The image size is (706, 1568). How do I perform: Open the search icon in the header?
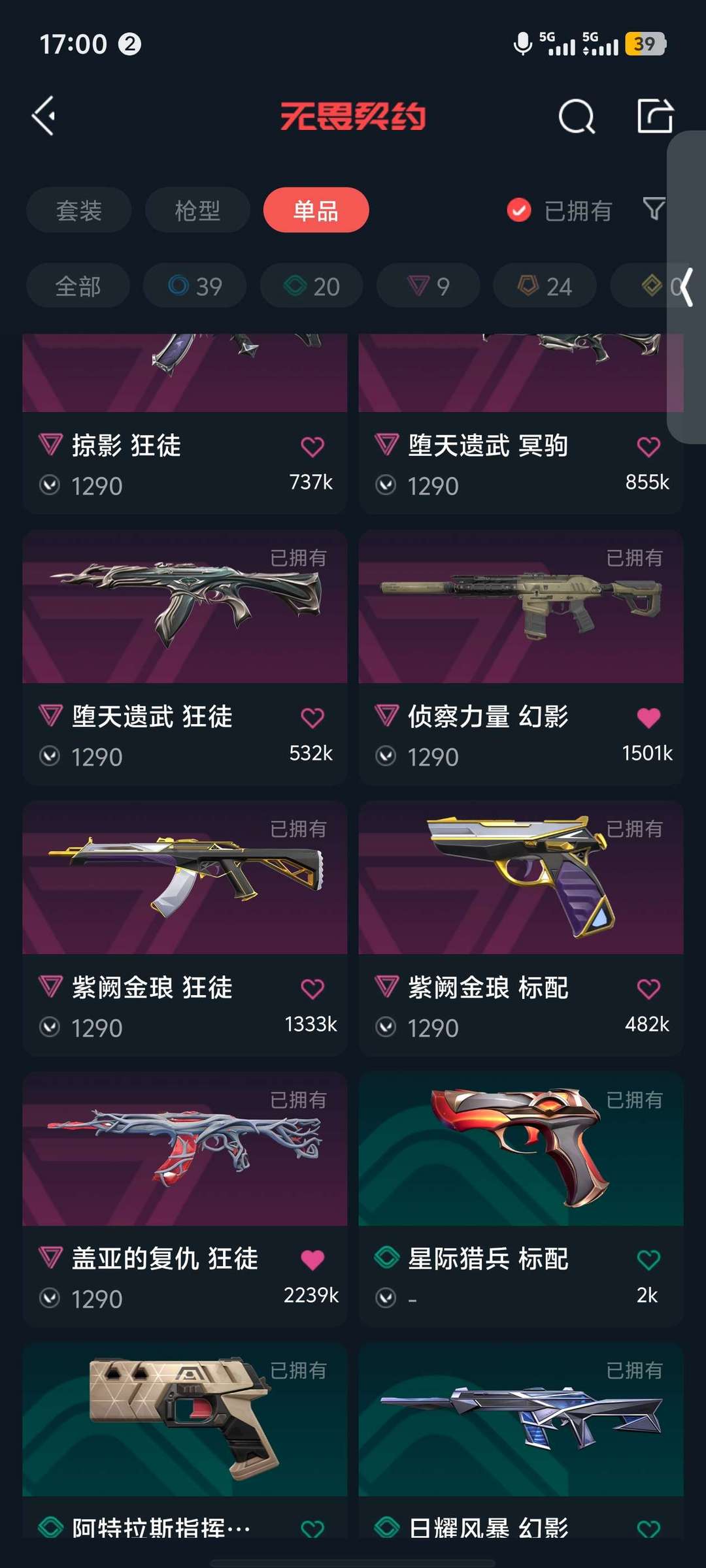[577, 117]
